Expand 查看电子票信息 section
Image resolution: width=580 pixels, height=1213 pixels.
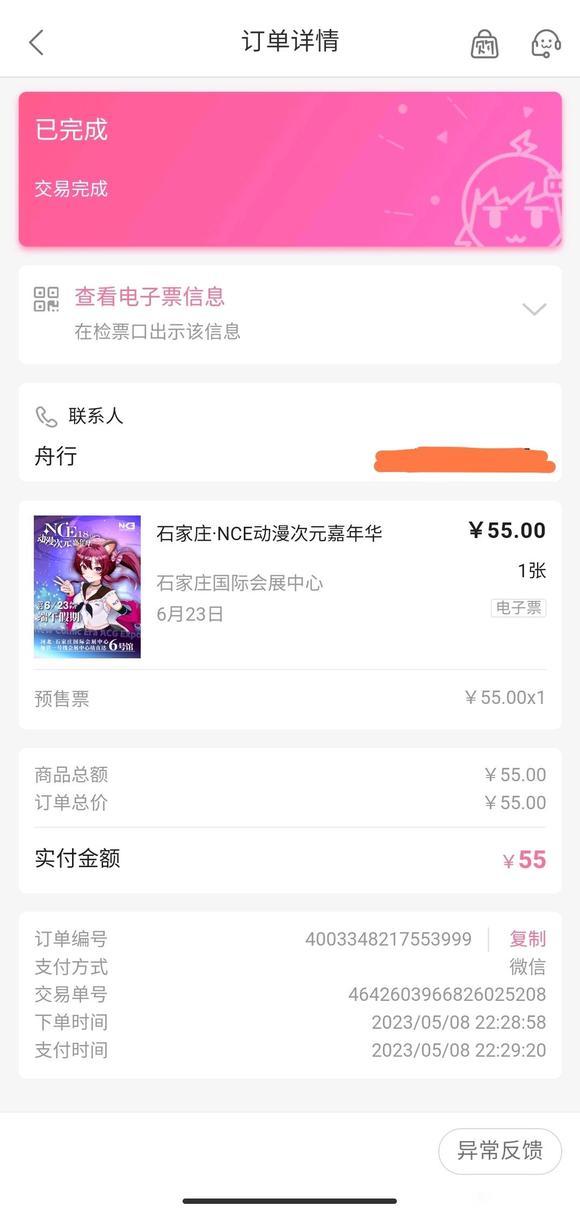point(290,314)
